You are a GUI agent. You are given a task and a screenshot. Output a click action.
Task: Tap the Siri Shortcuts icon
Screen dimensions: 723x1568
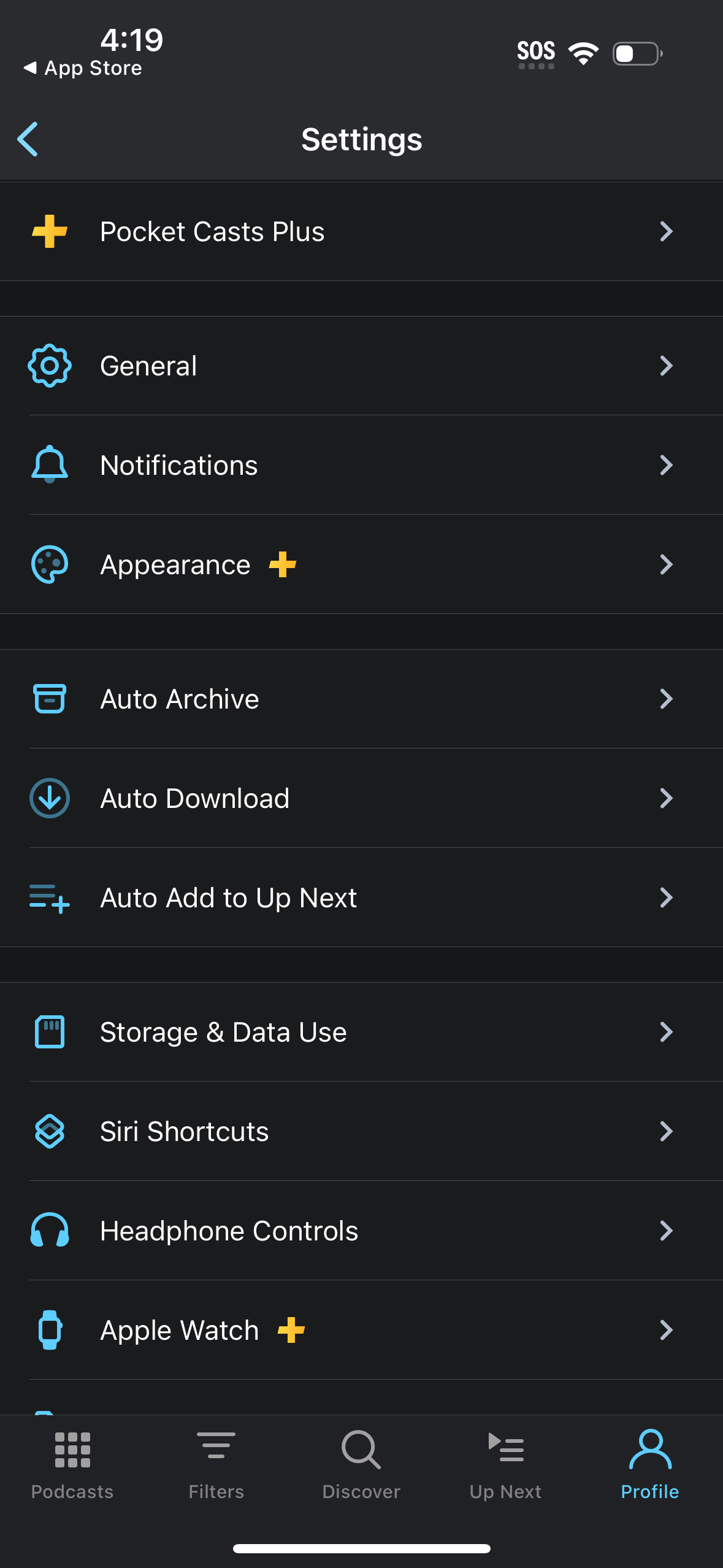pyautogui.click(x=50, y=1131)
